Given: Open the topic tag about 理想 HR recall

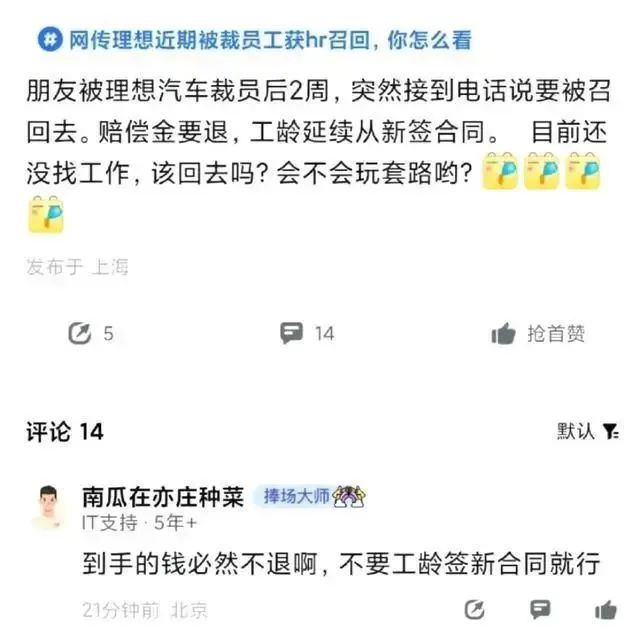Looking at the screenshot, I should click(254, 40).
